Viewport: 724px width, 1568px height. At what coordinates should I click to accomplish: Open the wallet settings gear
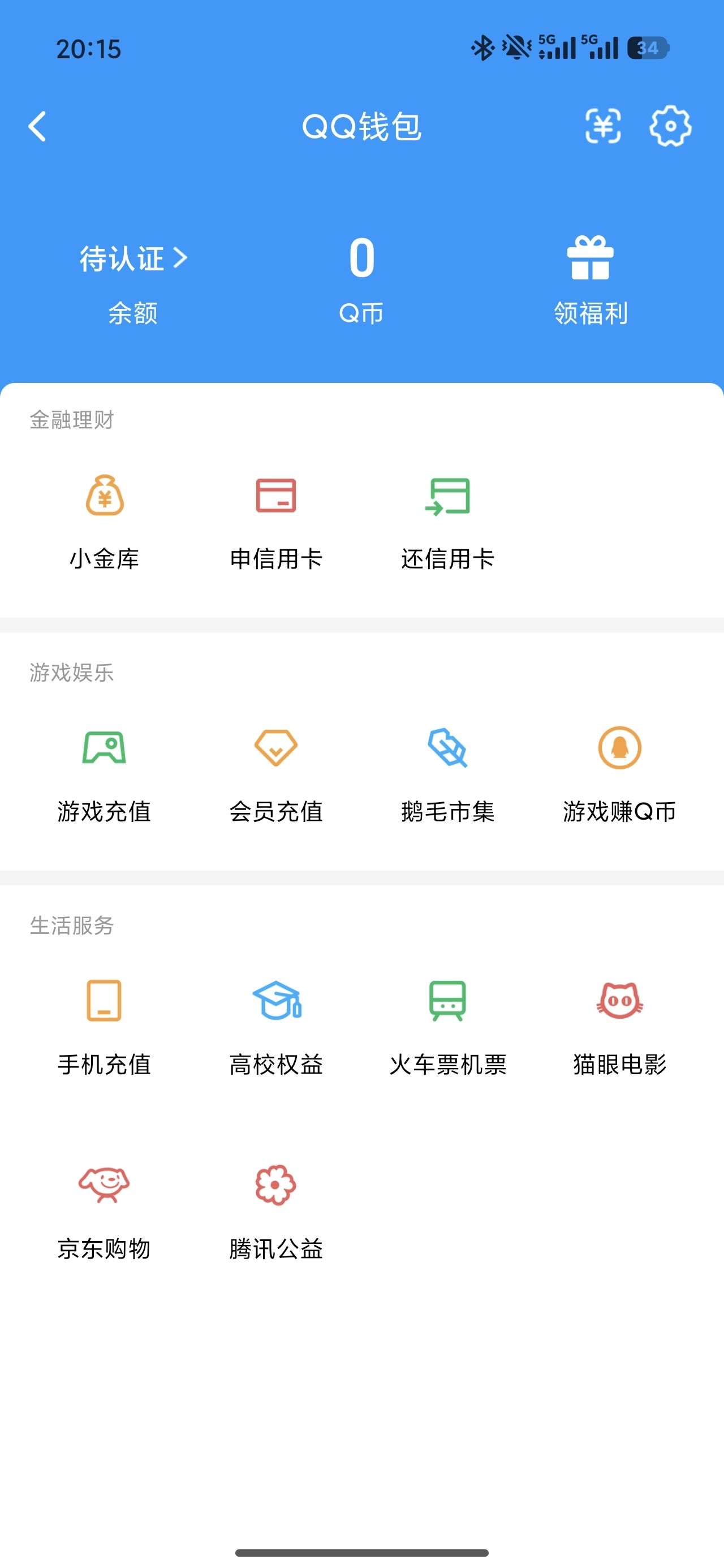tap(670, 127)
